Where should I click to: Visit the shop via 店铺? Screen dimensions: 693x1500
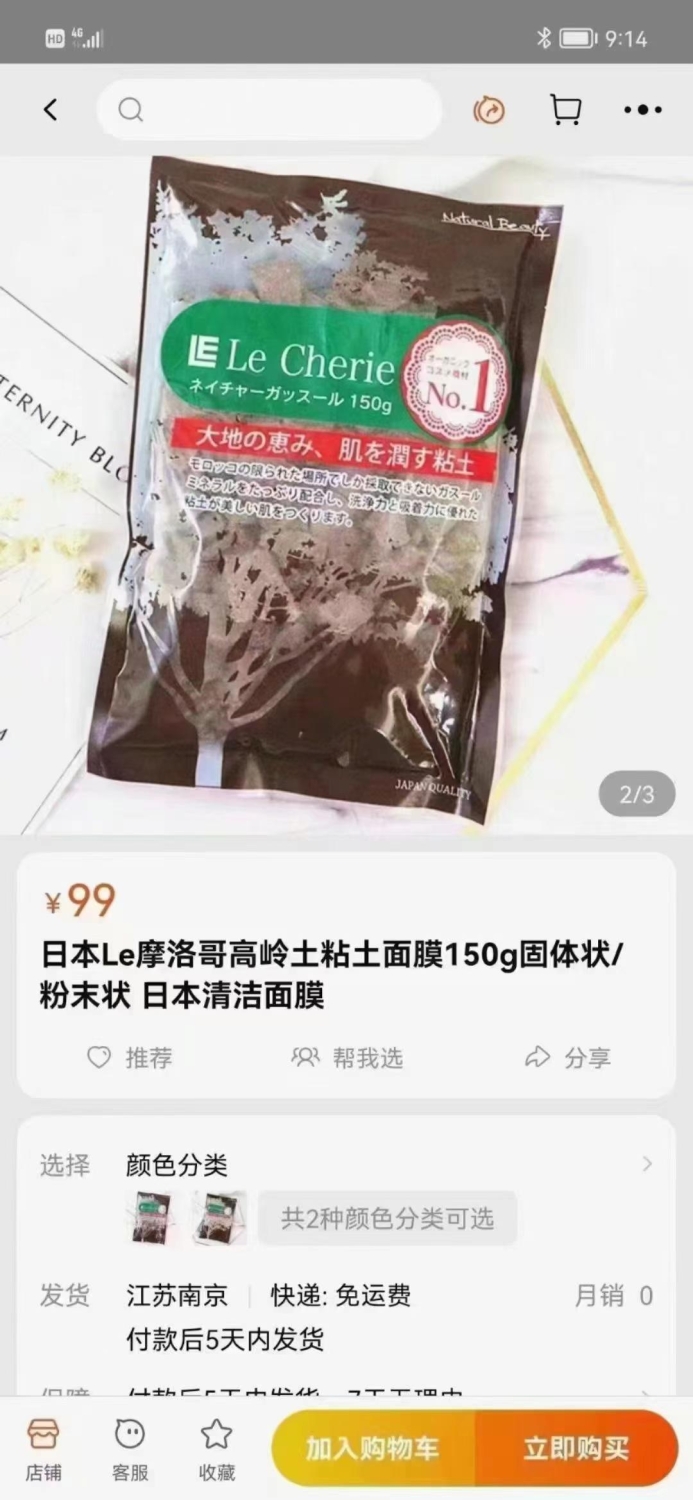[x=43, y=1448]
